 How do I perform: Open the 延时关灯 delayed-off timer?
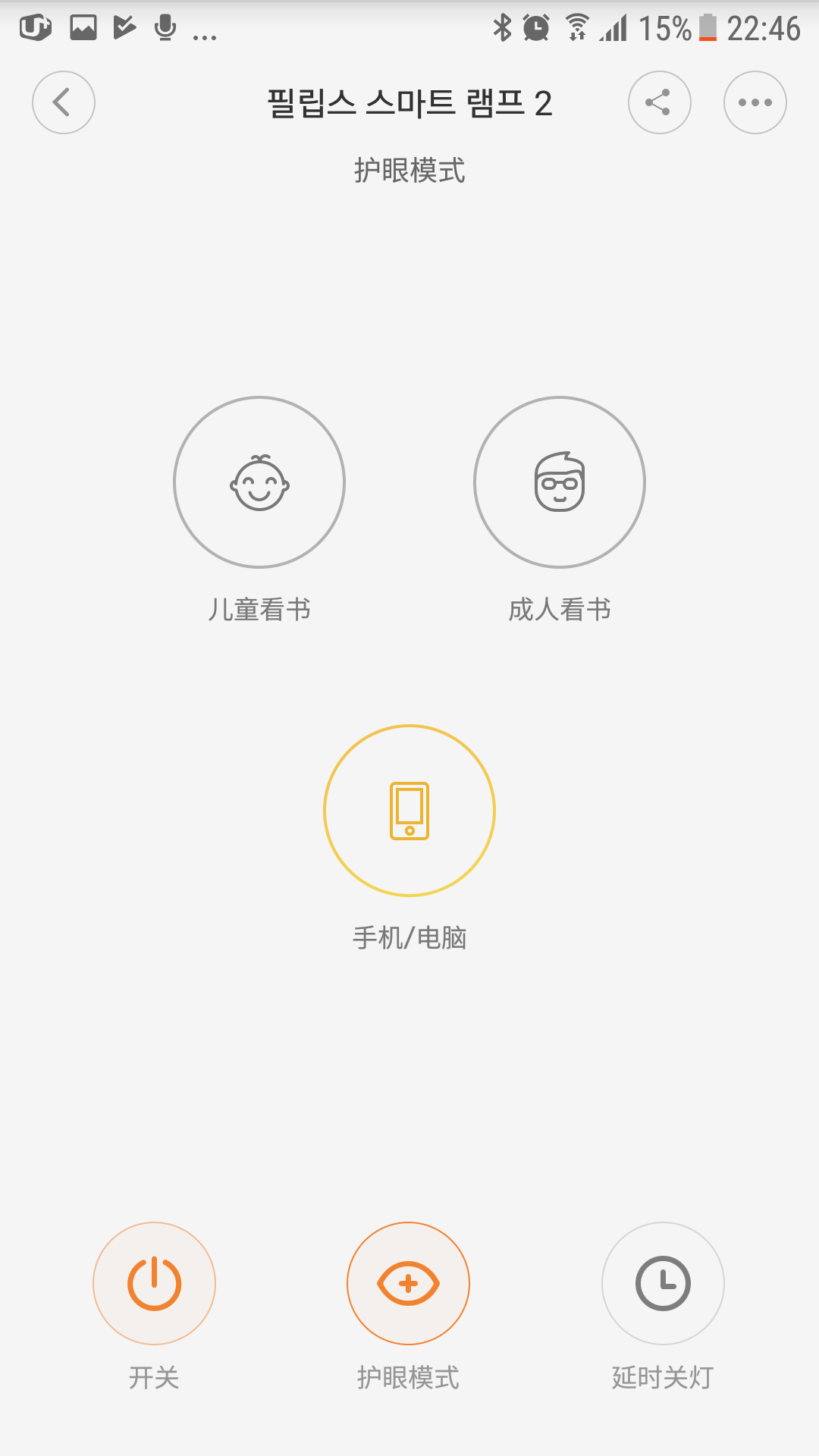pos(663,1283)
